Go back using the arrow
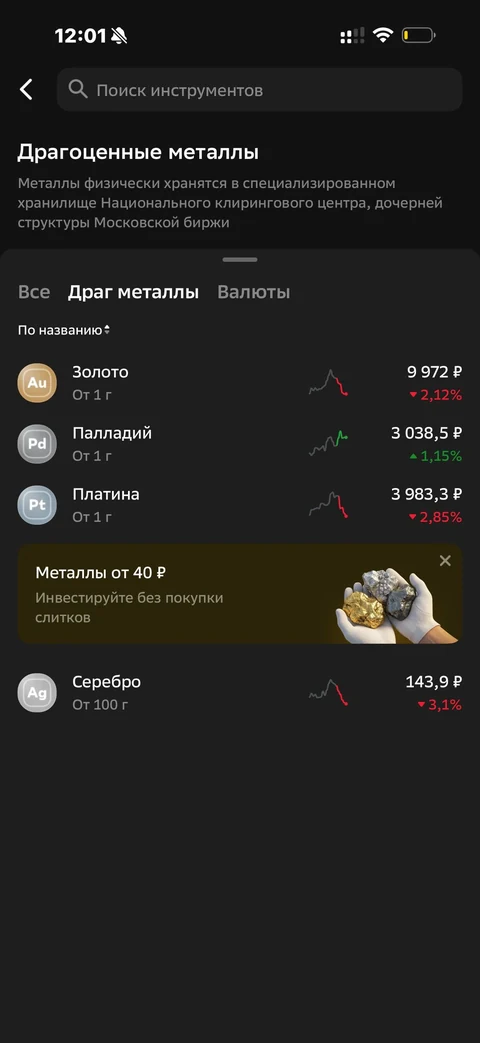Viewport: 480px width, 1043px height. pos(26,89)
